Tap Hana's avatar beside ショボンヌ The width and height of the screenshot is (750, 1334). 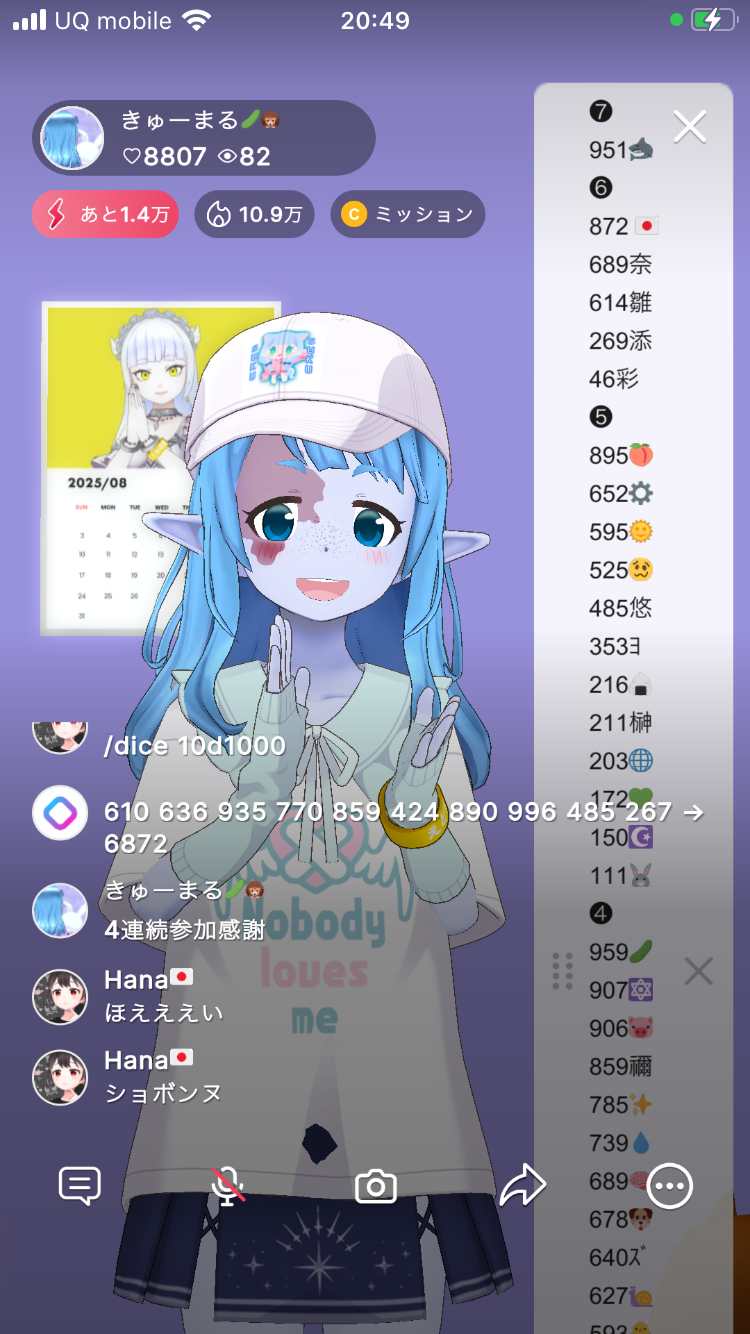click(x=60, y=1077)
